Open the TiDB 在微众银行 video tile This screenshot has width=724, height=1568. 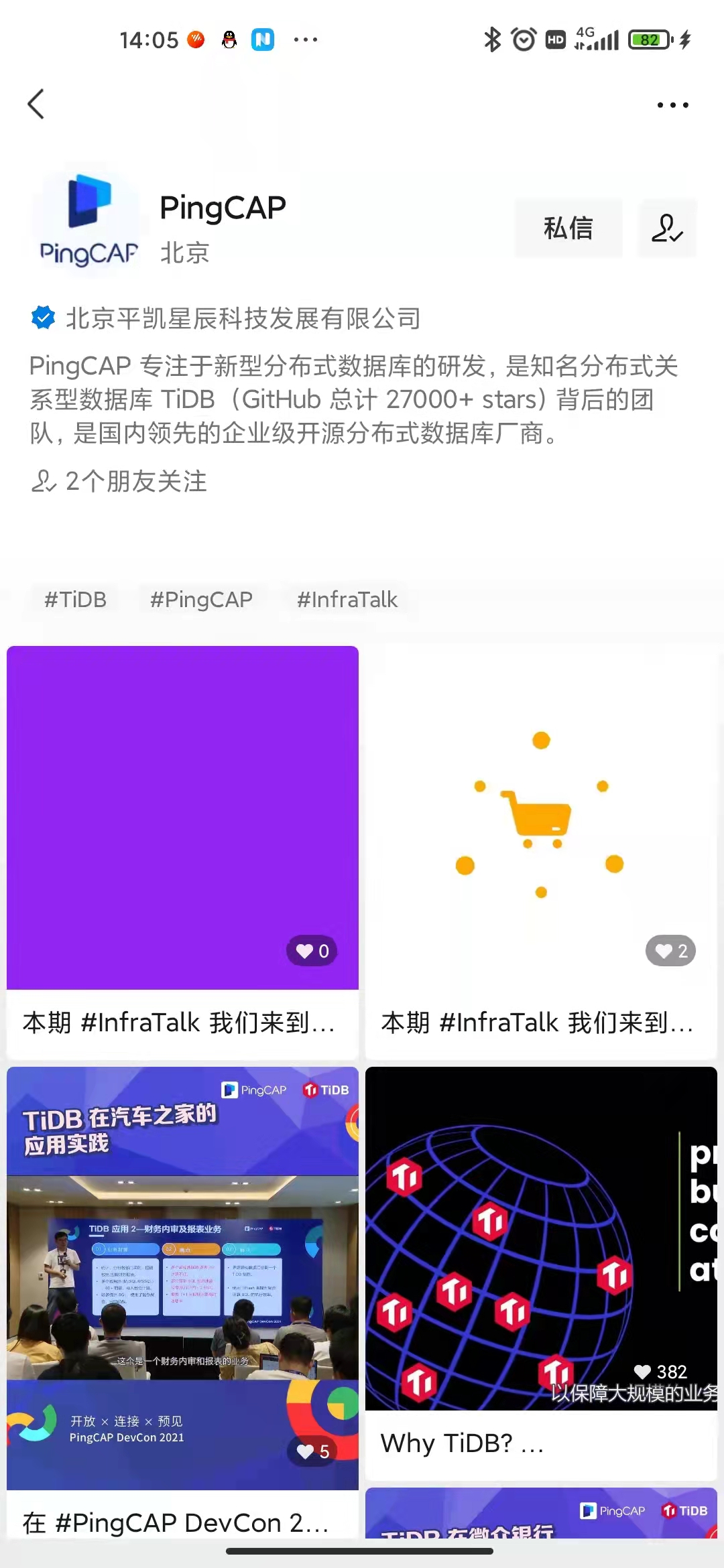tap(541, 1516)
